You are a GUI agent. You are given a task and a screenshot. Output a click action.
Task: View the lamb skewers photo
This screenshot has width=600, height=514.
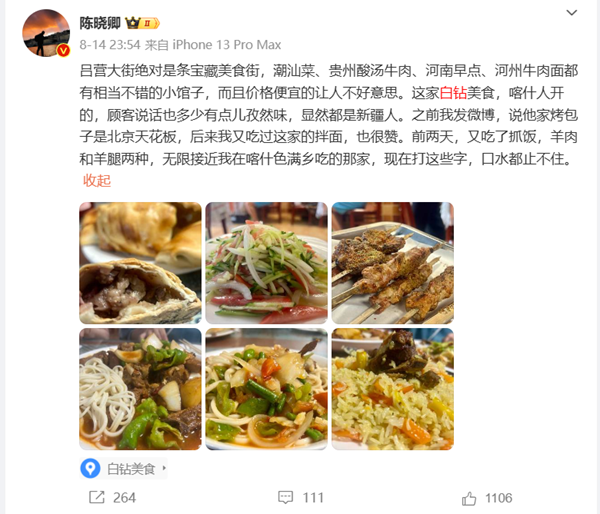coord(392,262)
